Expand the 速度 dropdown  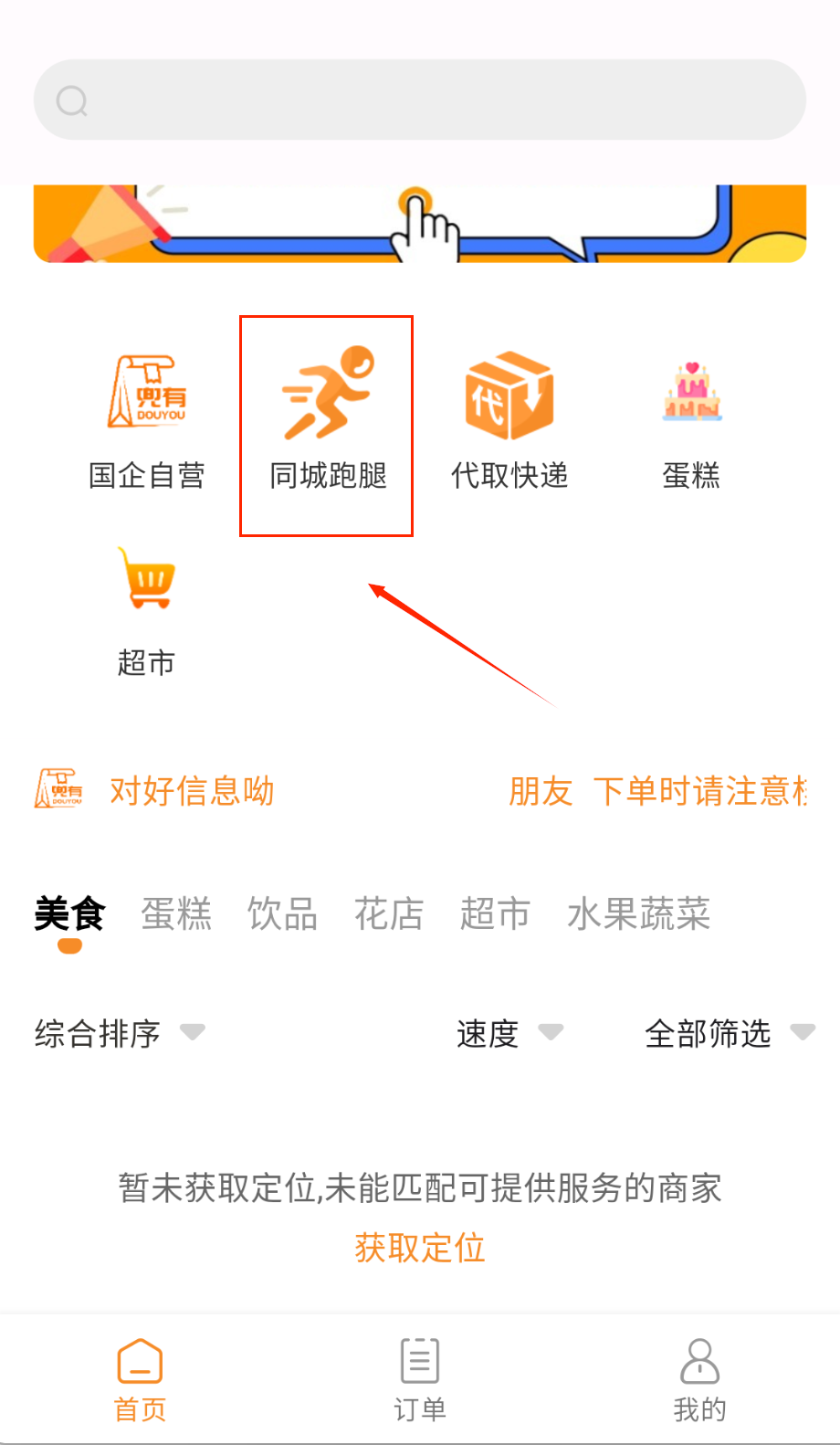pyautogui.click(x=509, y=1034)
